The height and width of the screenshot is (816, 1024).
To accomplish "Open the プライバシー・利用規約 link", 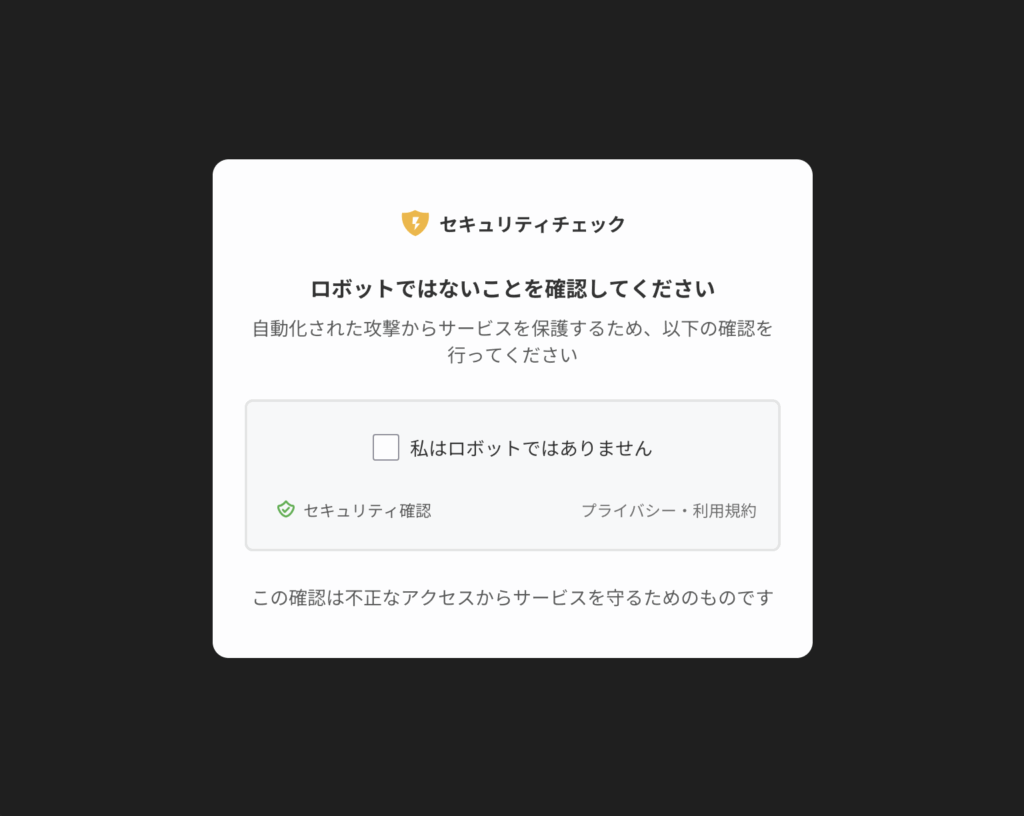I will [668, 511].
